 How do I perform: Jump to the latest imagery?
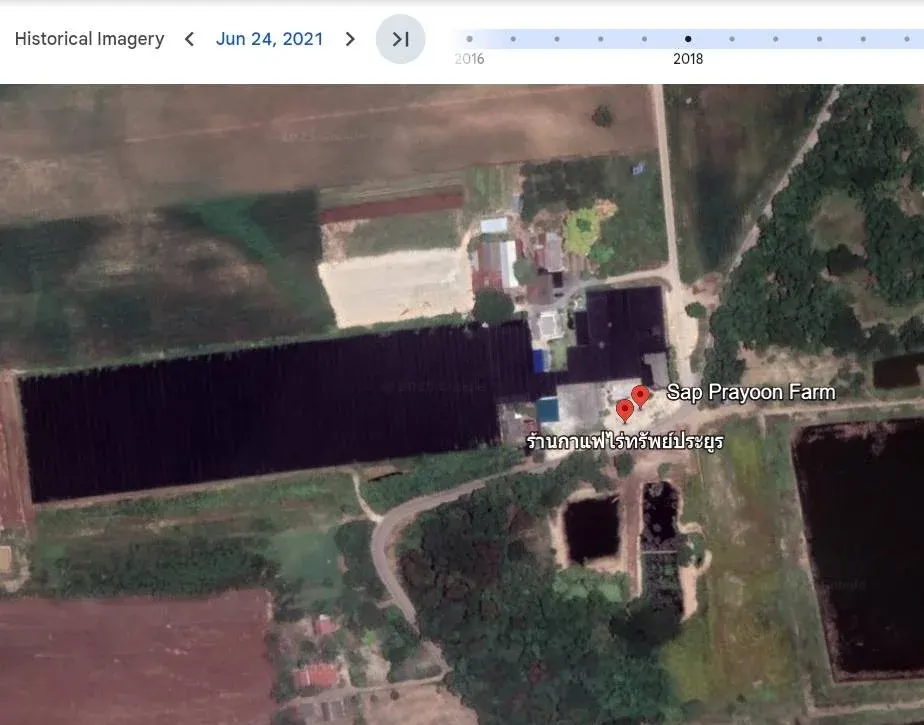[x=400, y=39]
